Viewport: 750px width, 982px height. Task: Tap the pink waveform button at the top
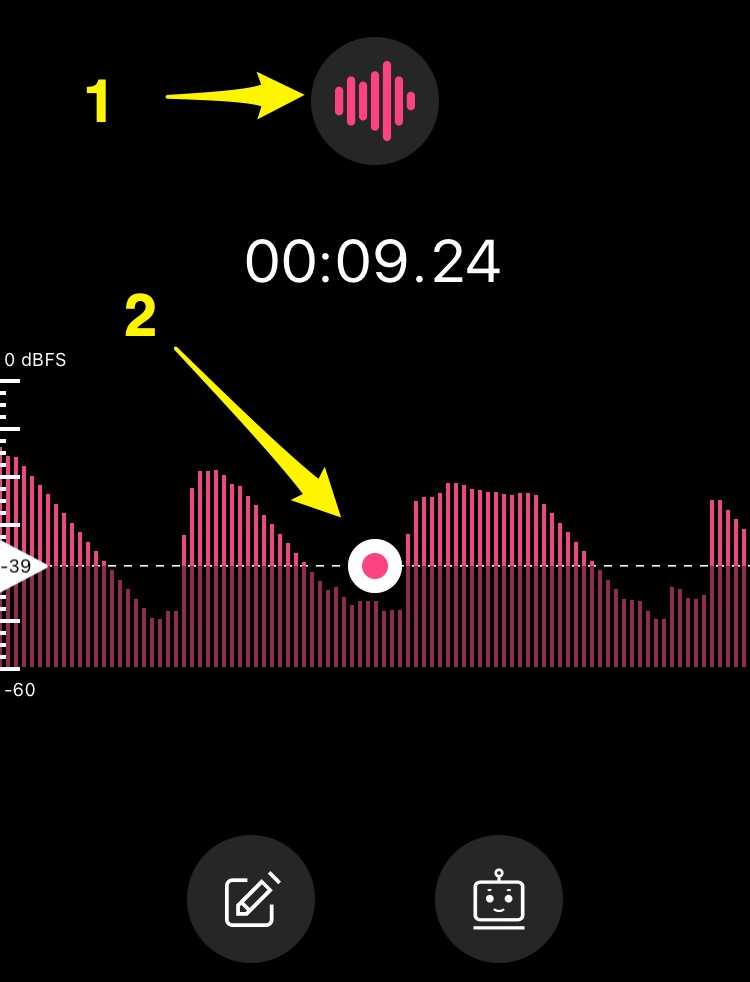pyautogui.click(x=375, y=101)
